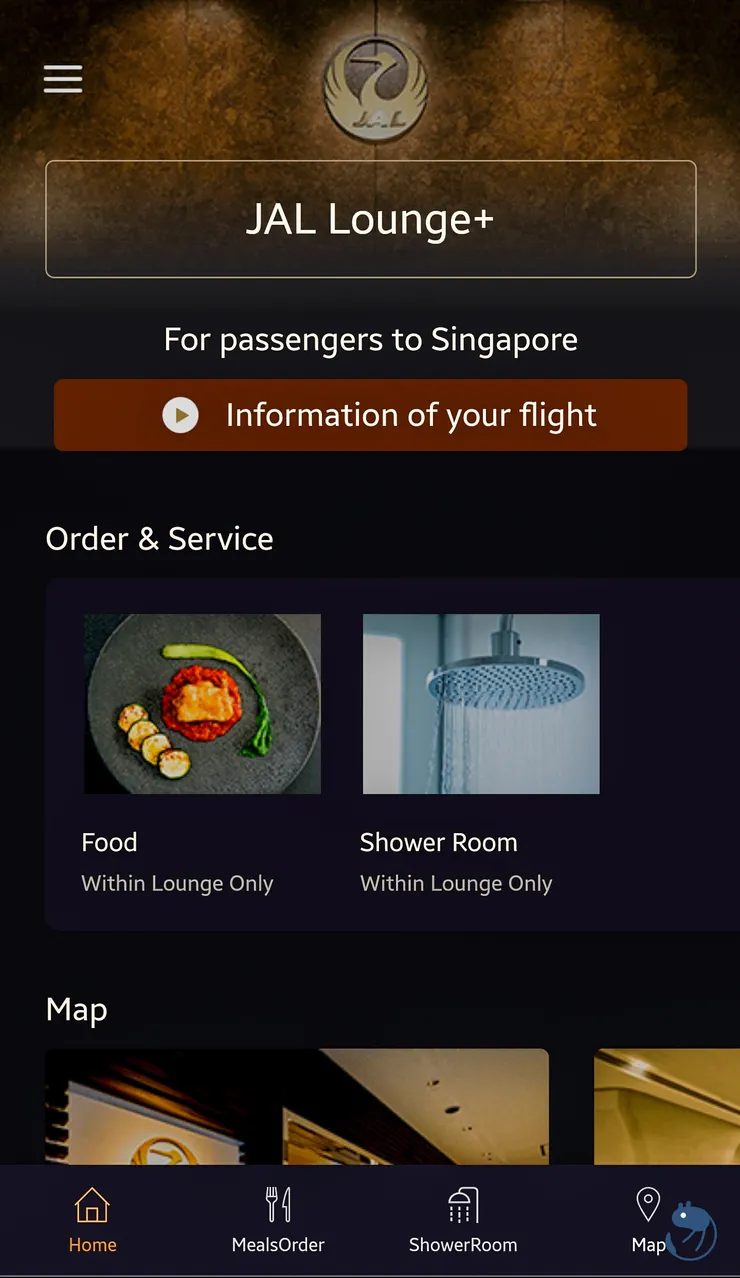The image size is (740, 1278).
Task: Go to the Home tab
Action: coord(92,1220)
